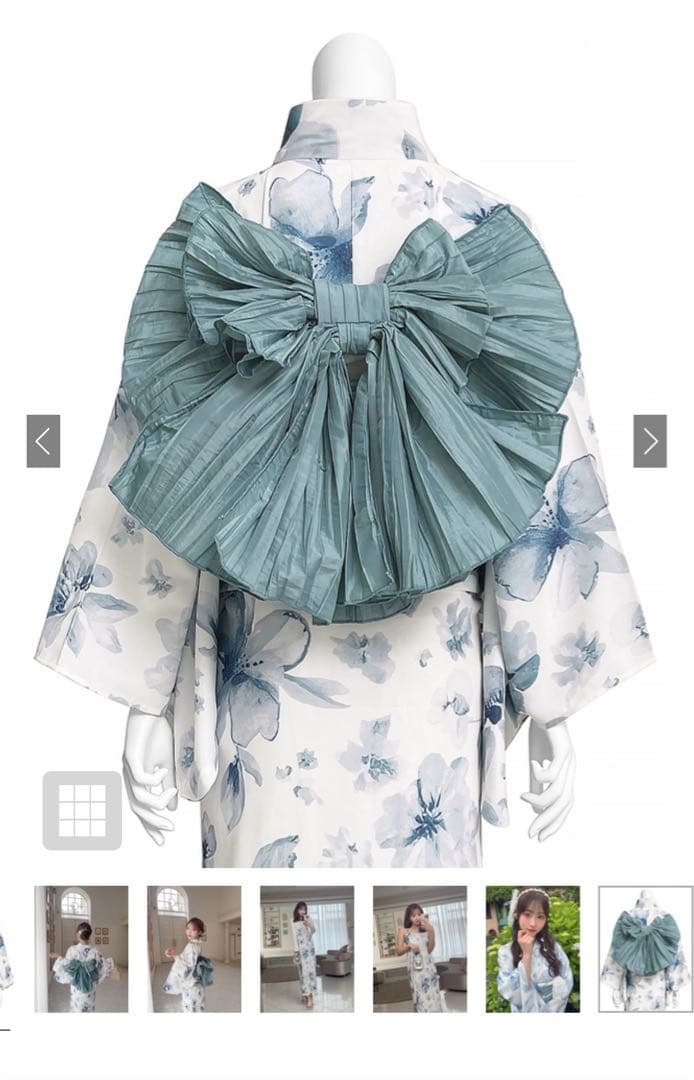Open the image grid view

82,810
